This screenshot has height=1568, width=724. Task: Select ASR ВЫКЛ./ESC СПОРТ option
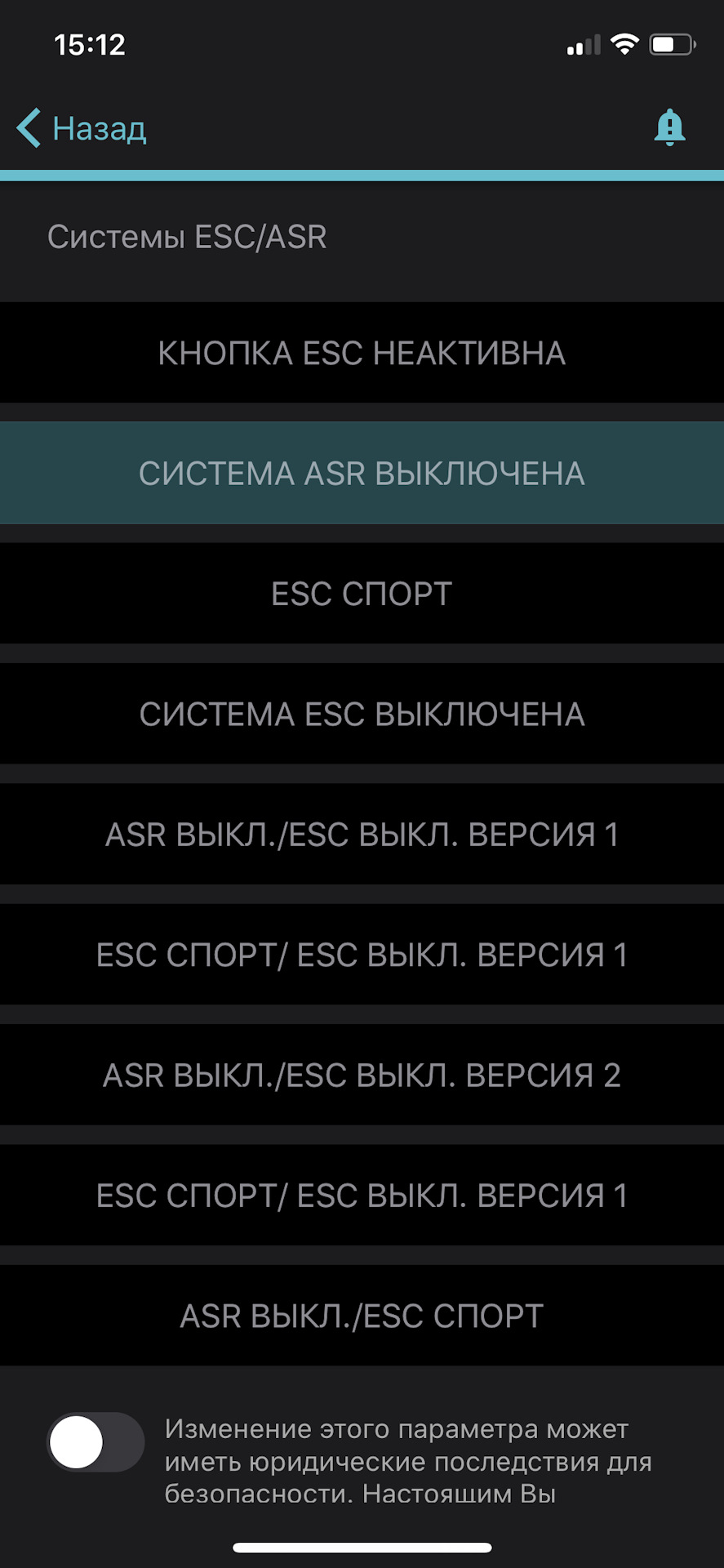click(362, 1316)
